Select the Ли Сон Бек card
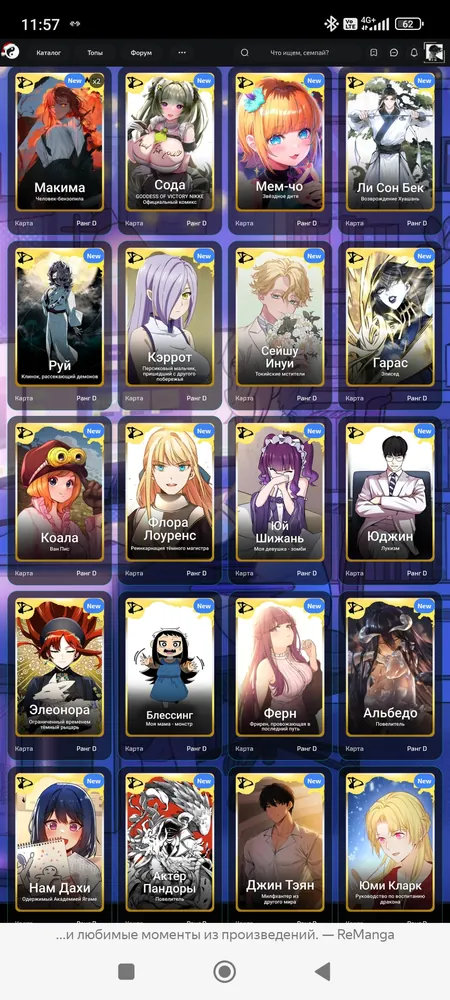Viewport: 450px width, 1000px height. click(390, 150)
